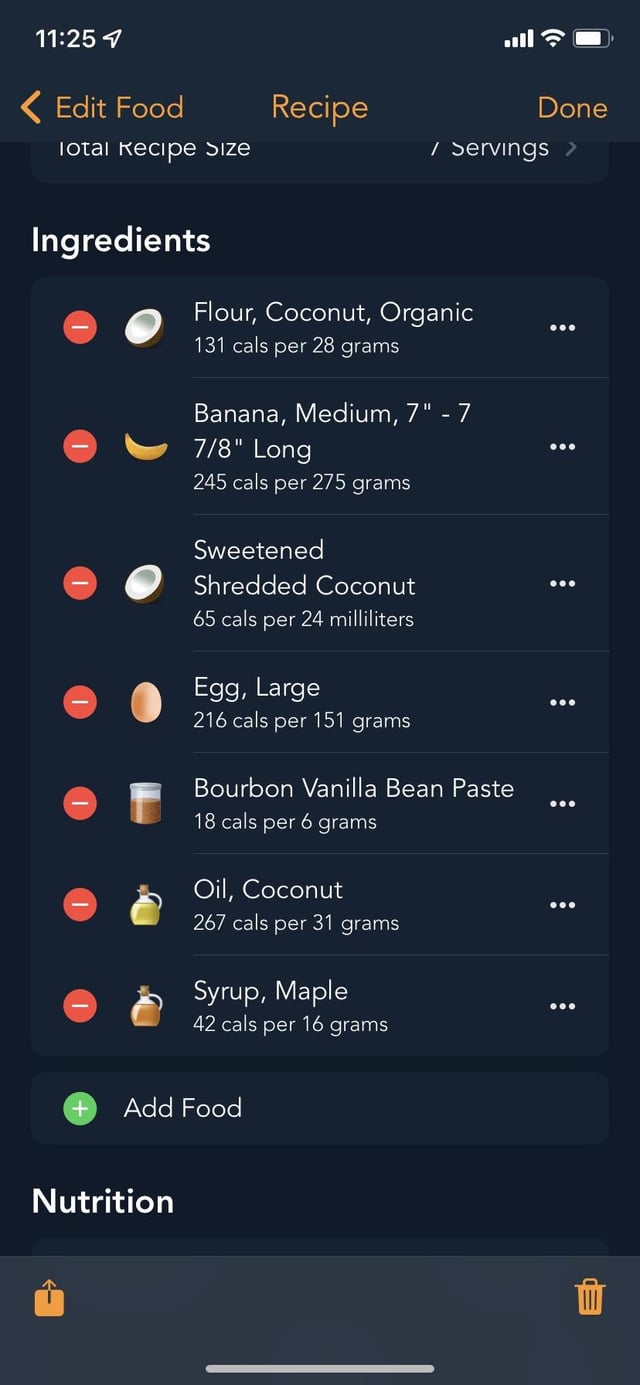640x1385 pixels.
Task: Open more options for Egg, Large
Action: 563,702
